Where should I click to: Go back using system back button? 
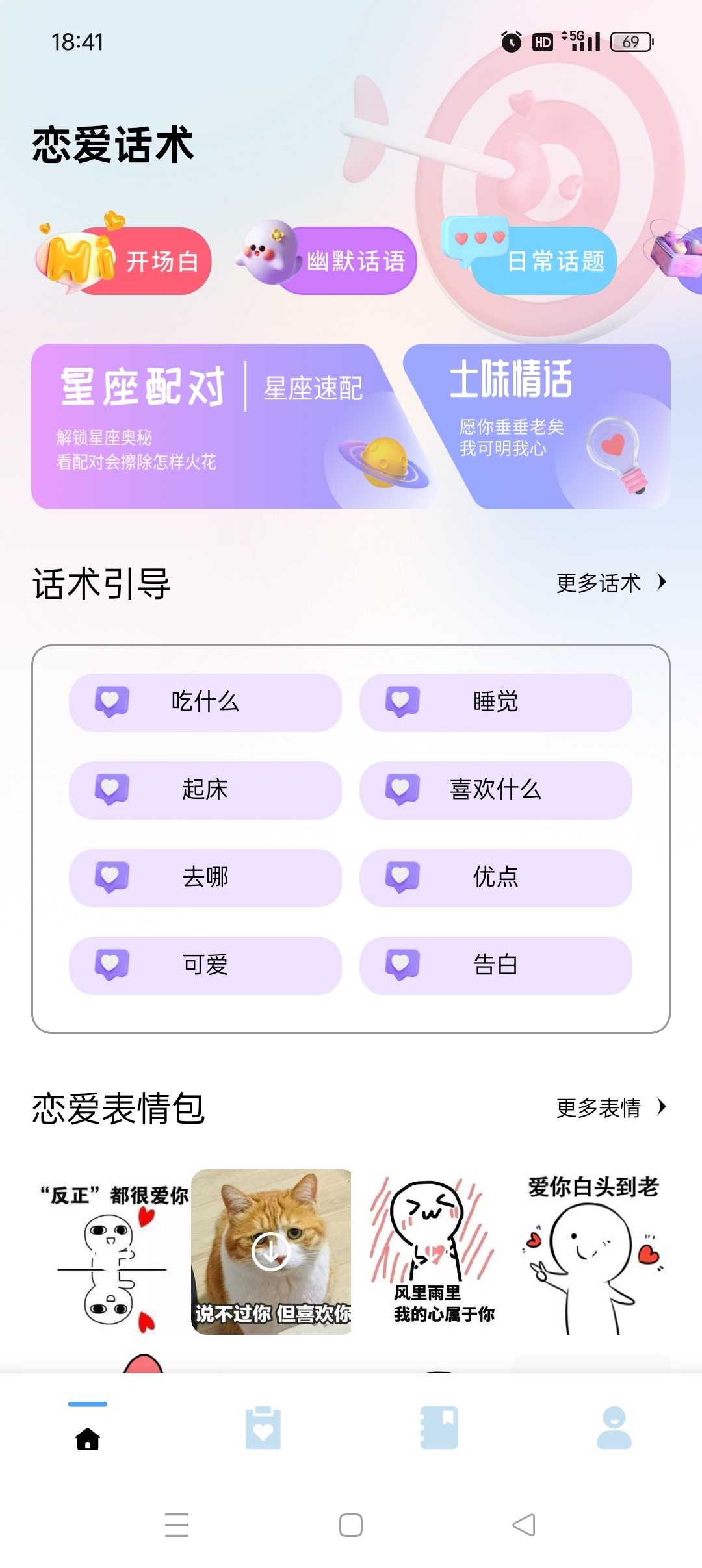(524, 1524)
